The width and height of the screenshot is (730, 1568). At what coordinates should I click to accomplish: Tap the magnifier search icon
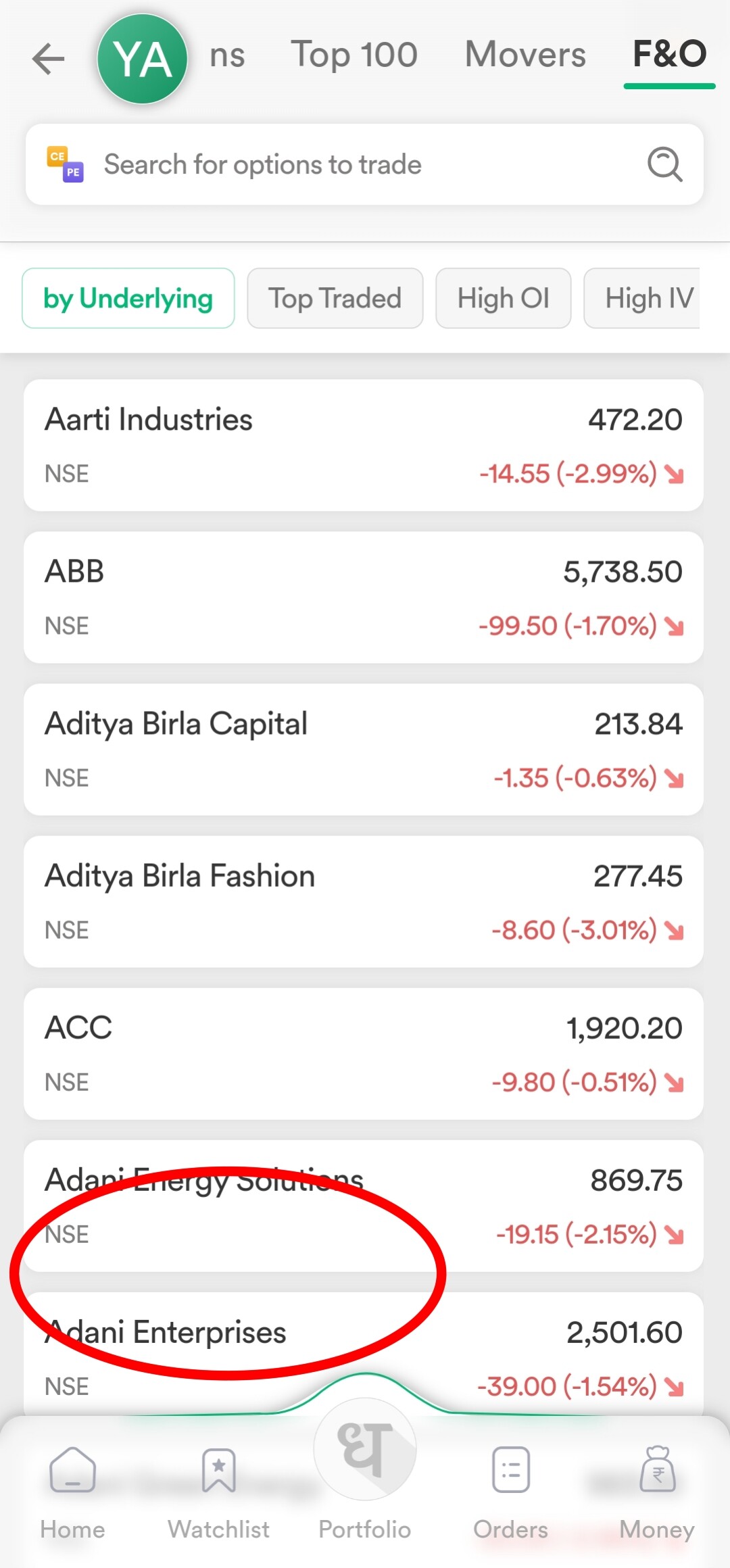tap(665, 164)
